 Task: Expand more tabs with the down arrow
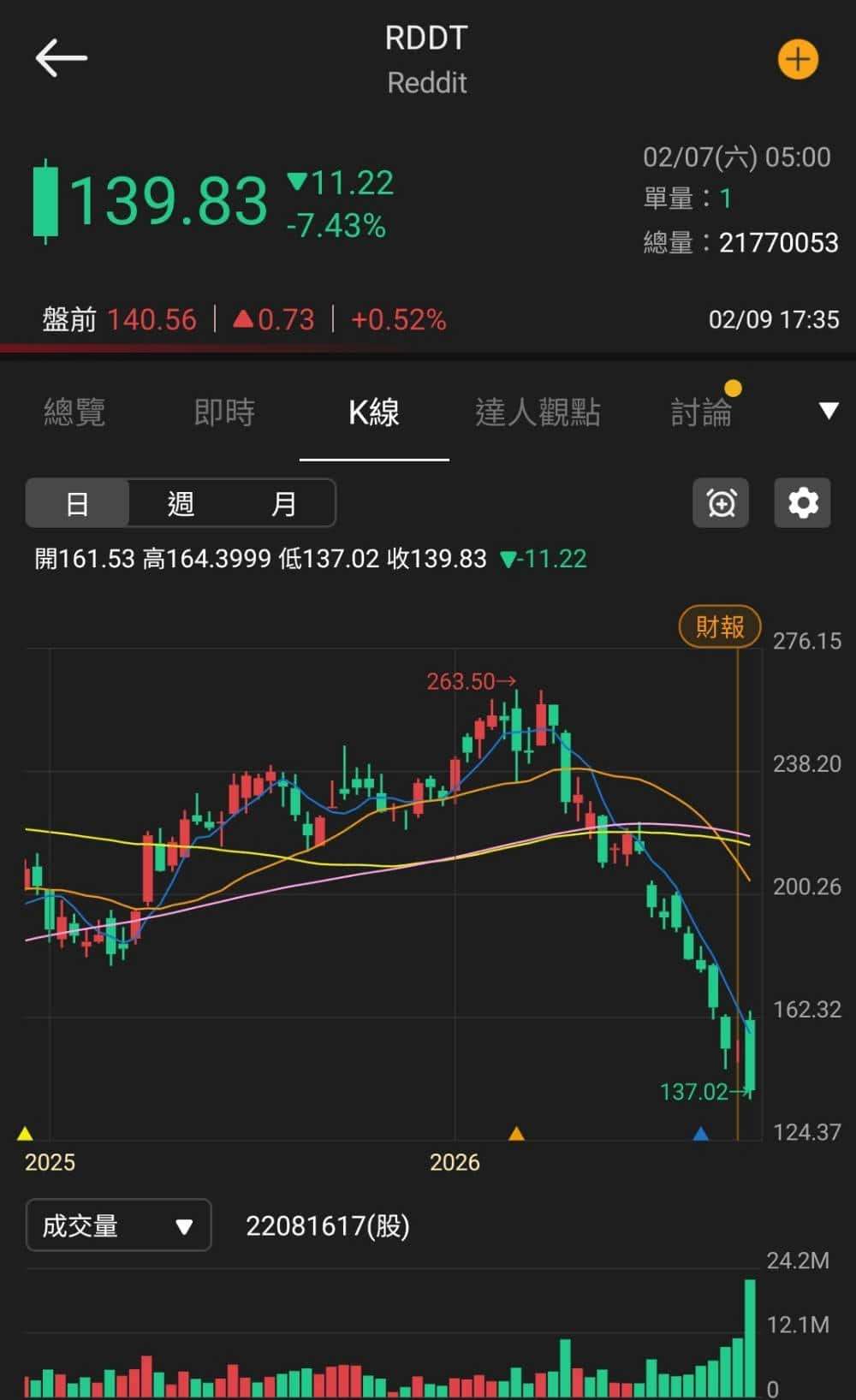828,412
